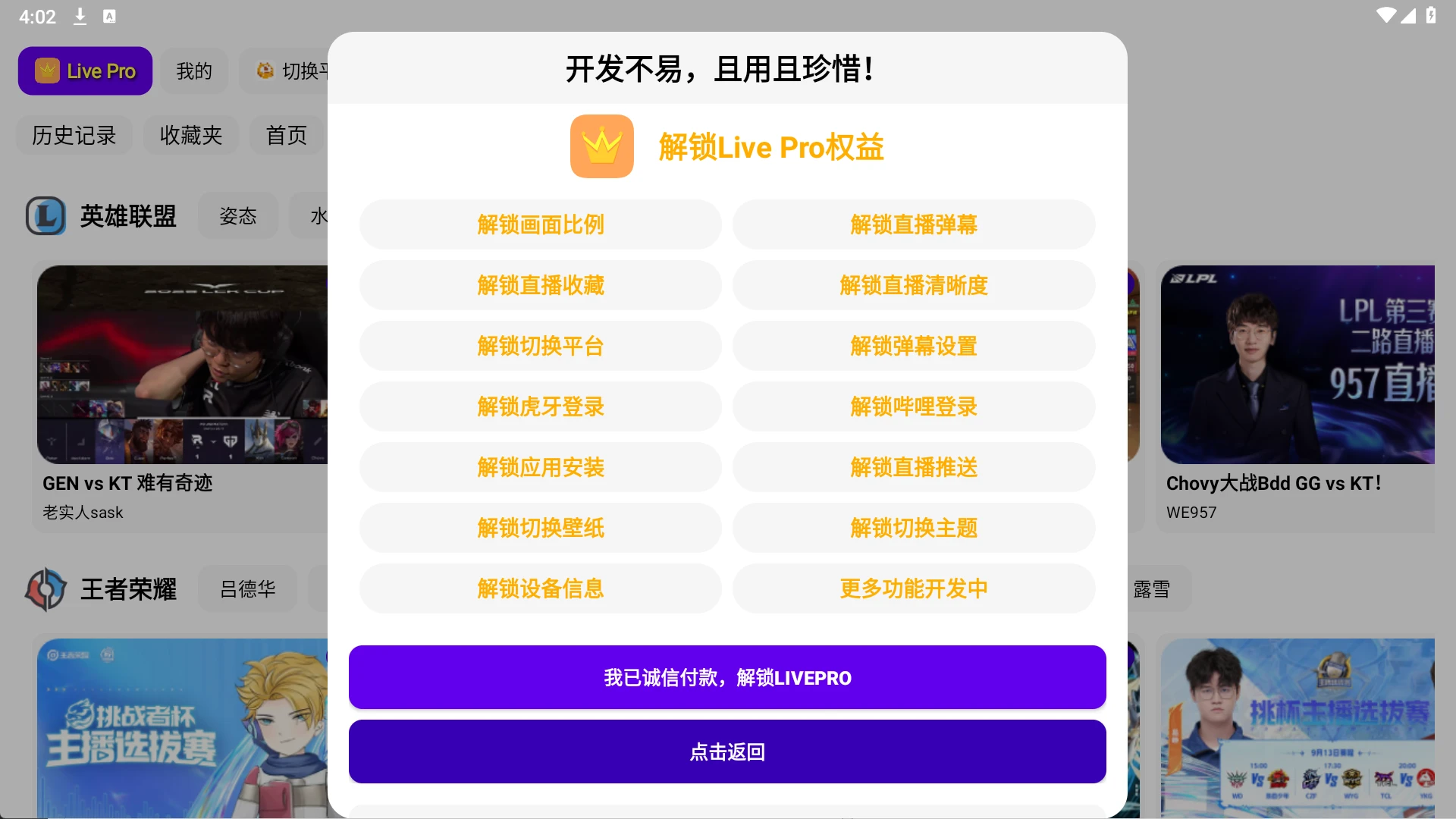
Task: Tap 解锁应用安装
Action: [x=540, y=467]
